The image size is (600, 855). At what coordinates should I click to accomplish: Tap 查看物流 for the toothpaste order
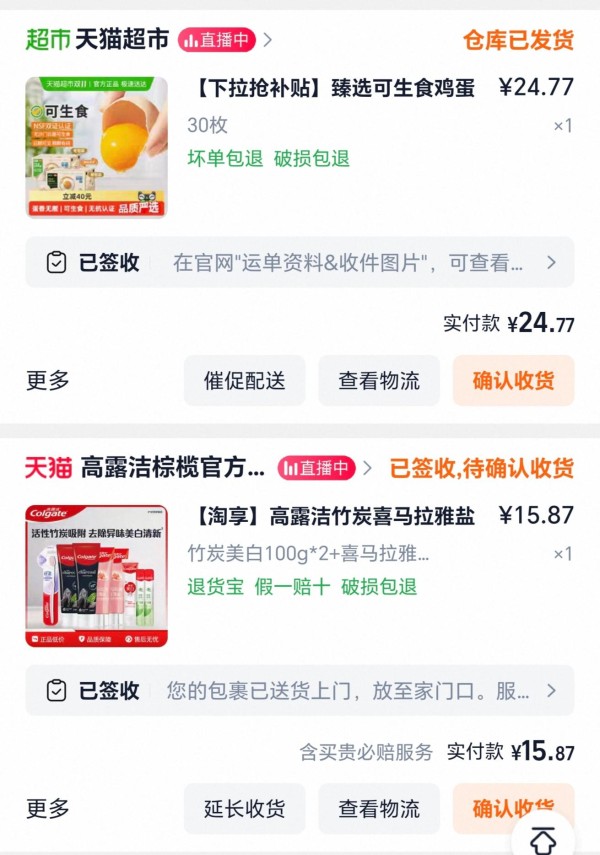coord(379,809)
